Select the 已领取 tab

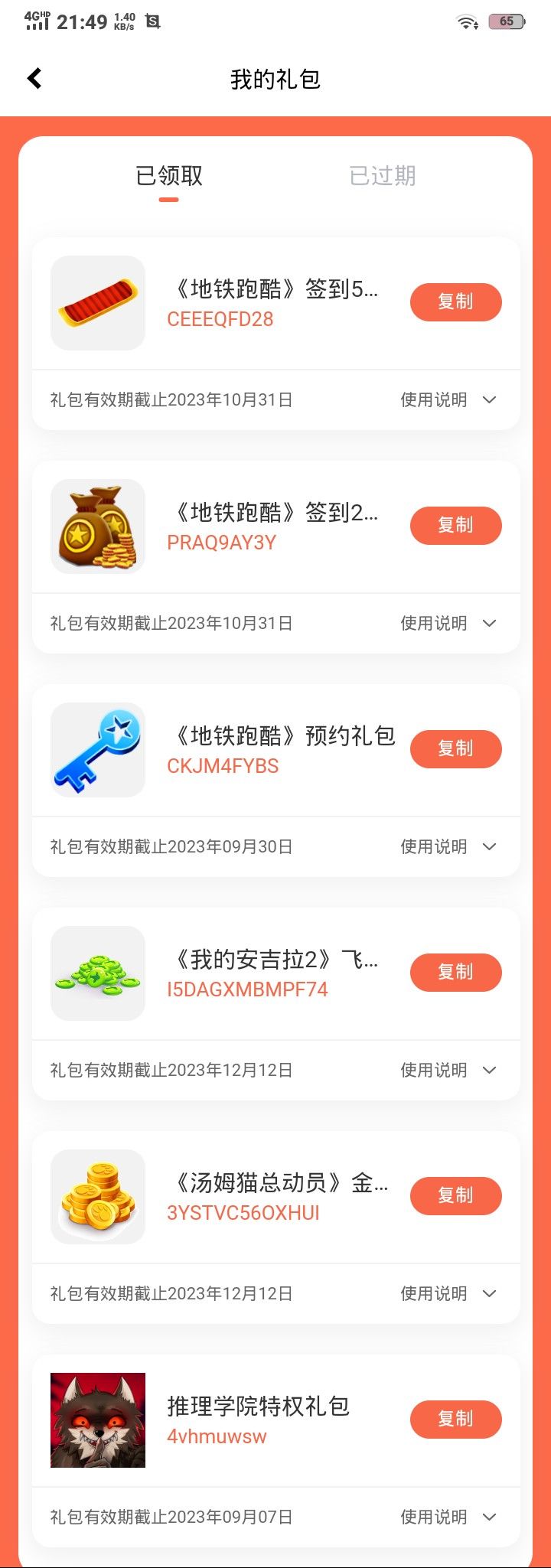[x=169, y=176]
